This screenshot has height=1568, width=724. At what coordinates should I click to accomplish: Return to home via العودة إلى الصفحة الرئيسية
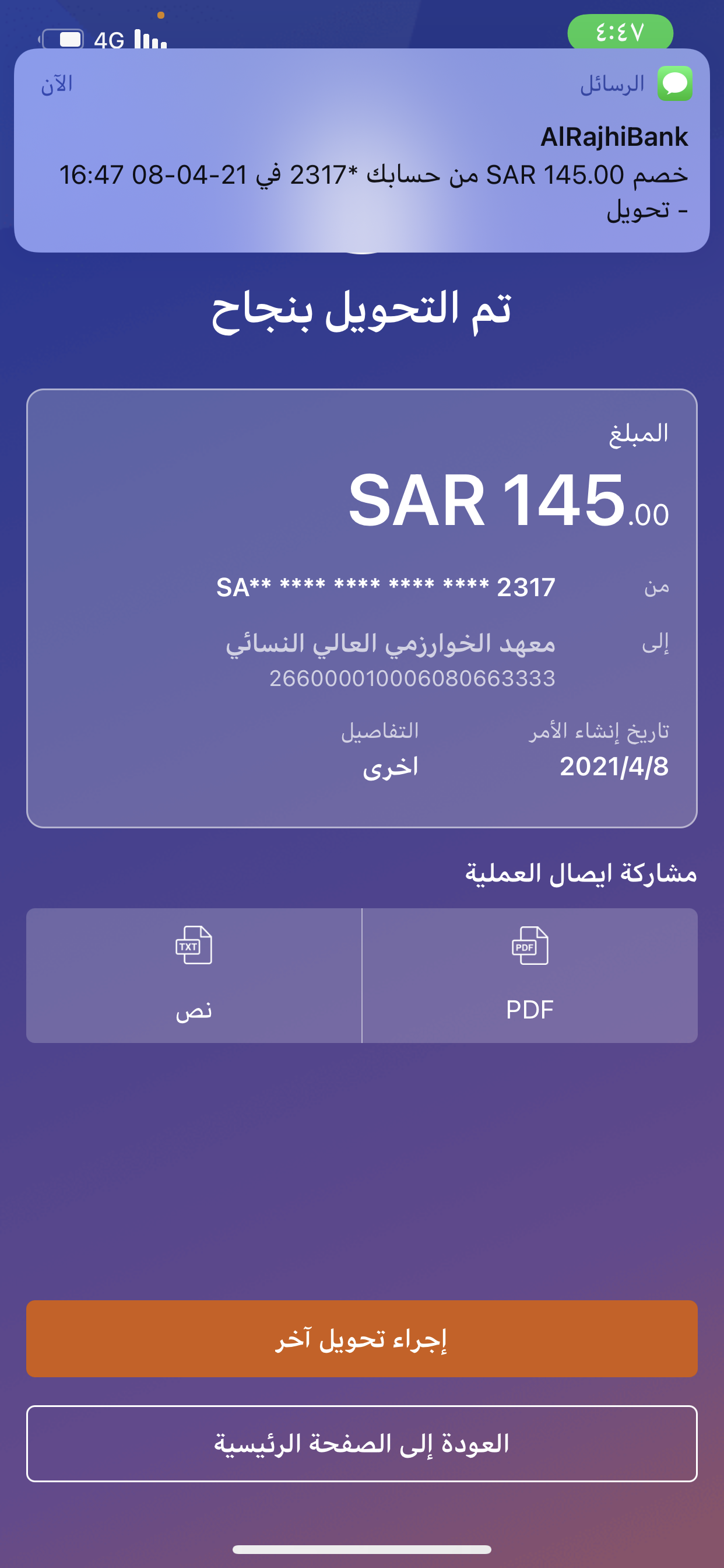361,1443
